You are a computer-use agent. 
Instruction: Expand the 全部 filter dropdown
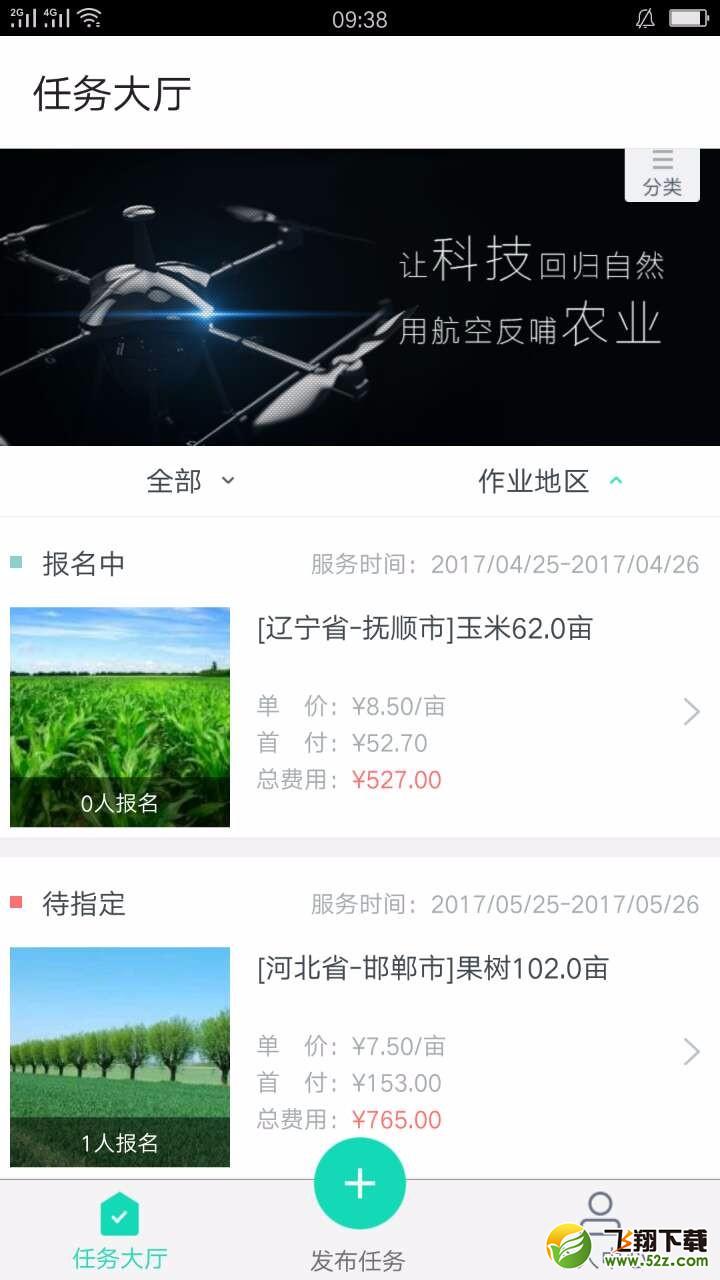tap(190, 481)
